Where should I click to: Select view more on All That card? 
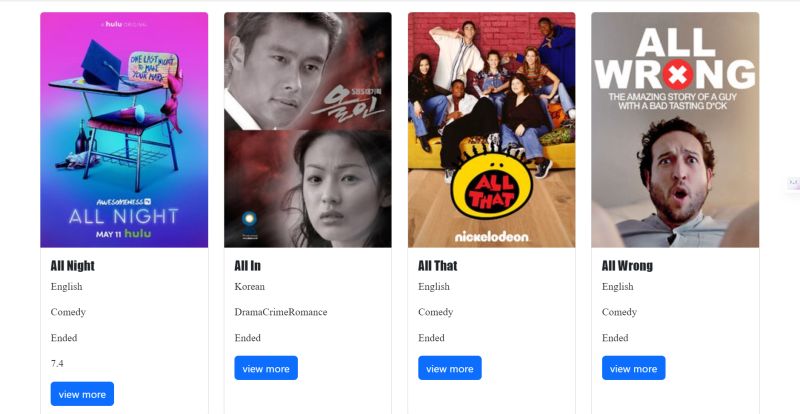pyautogui.click(x=450, y=368)
